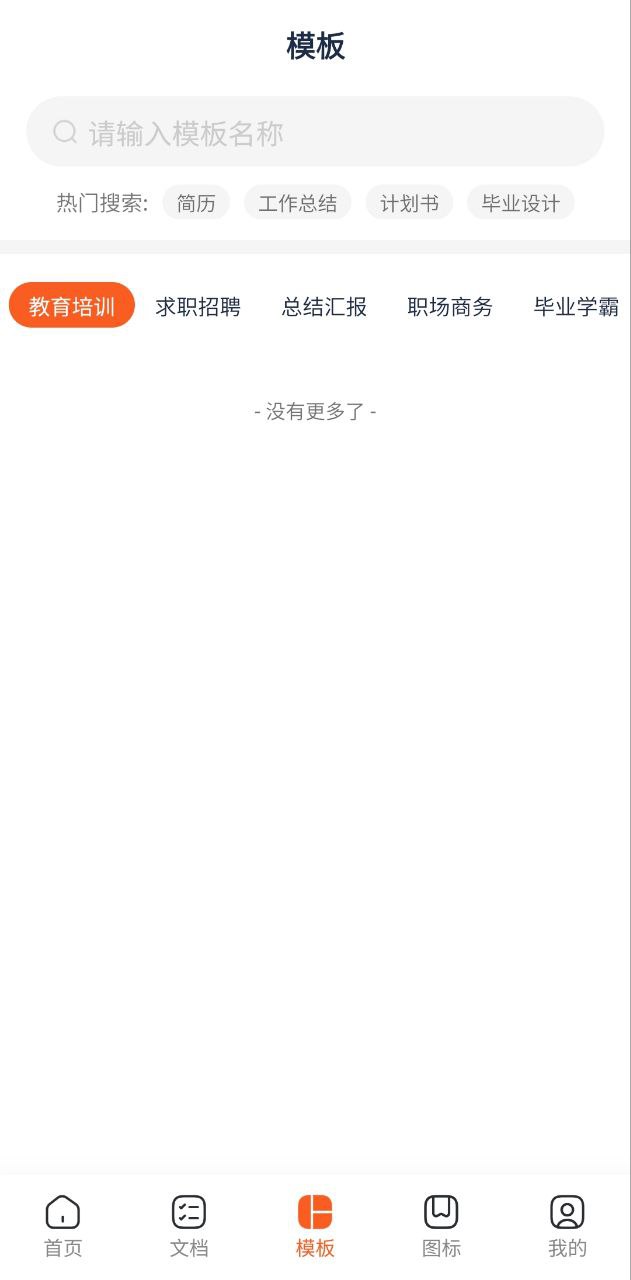
Task: Switch to the 求职招聘 category
Action: pyautogui.click(x=198, y=306)
